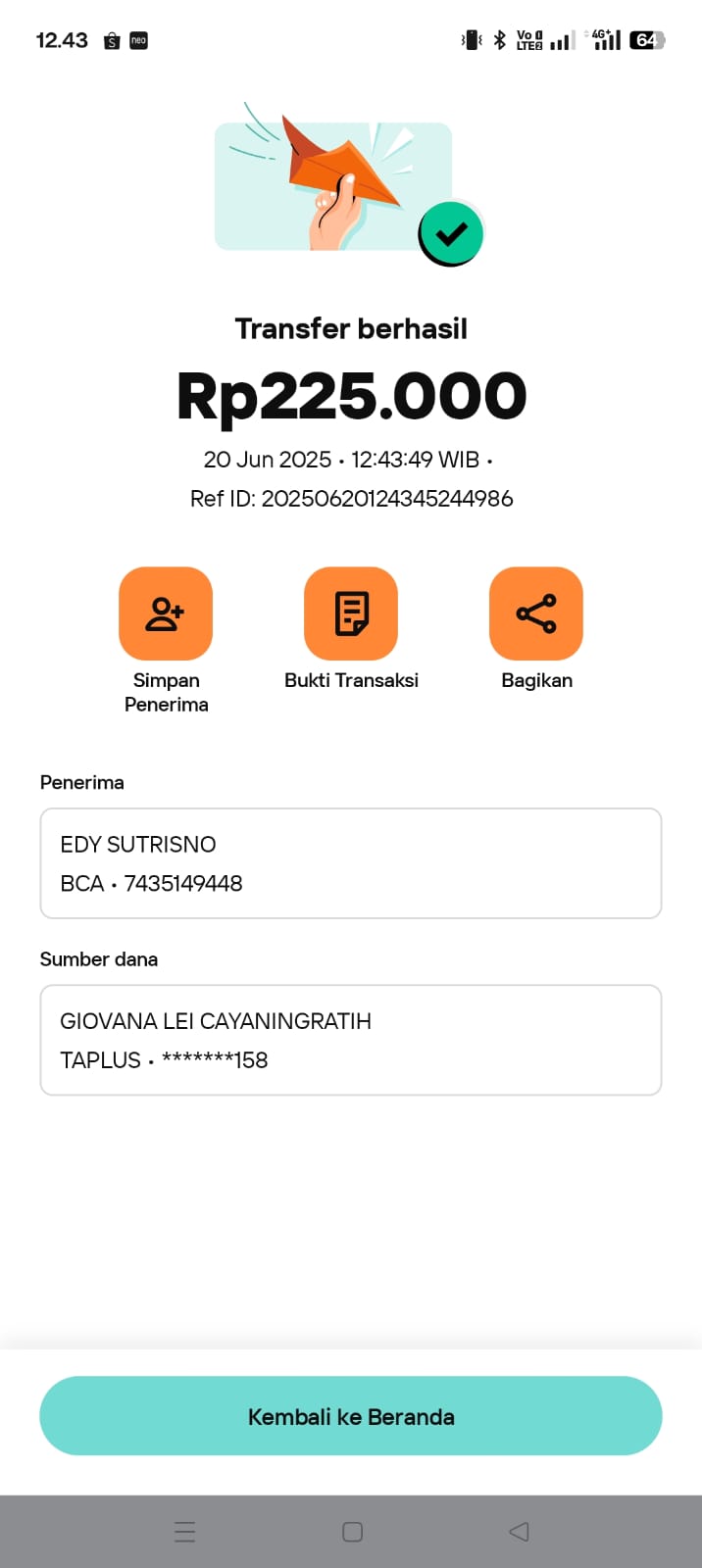Save recipient via Simpan Penerima
The height and width of the screenshot is (1568, 702).
(x=166, y=614)
